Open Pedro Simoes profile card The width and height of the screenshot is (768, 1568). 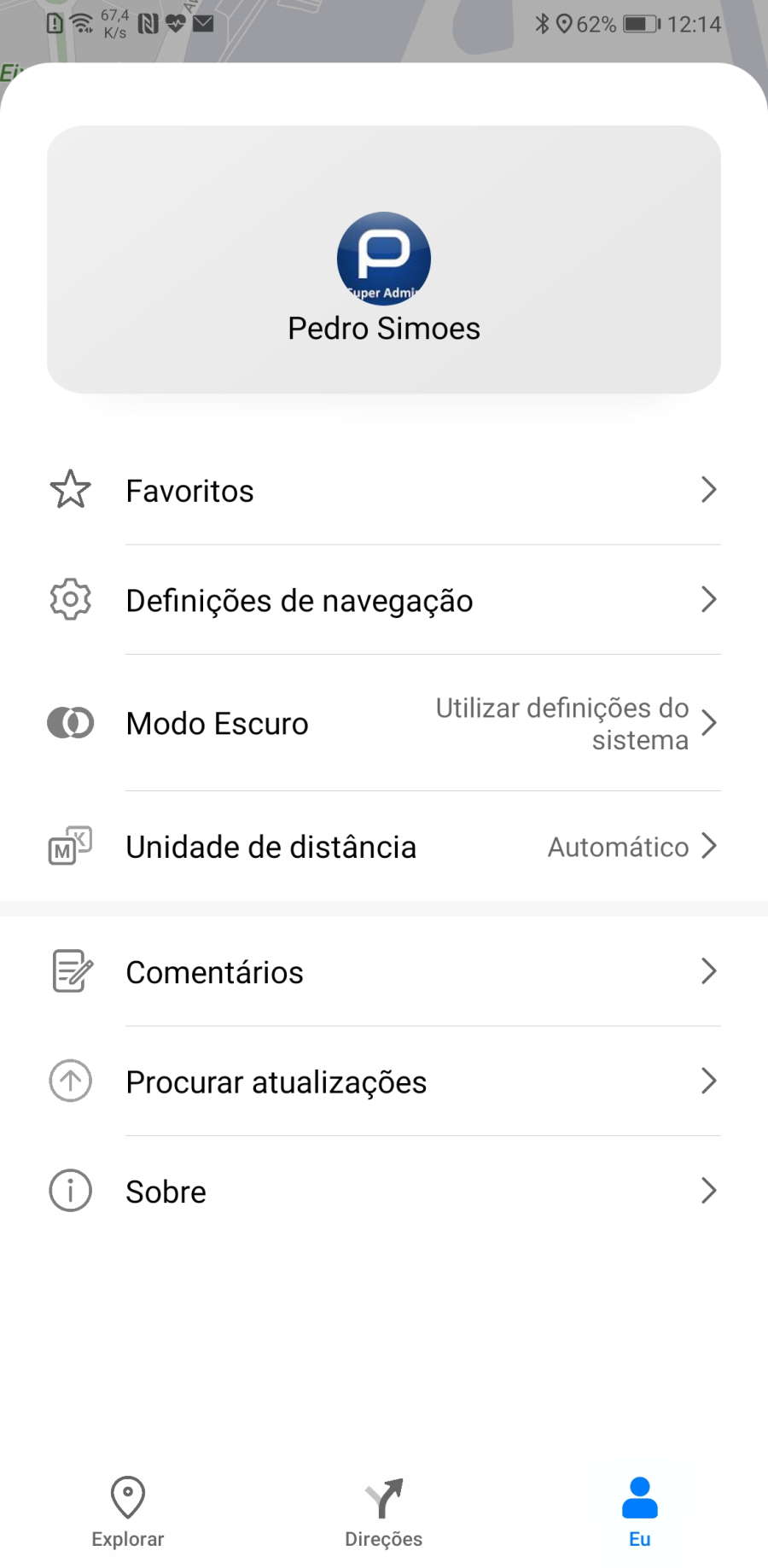pyautogui.click(x=384, y=259)
